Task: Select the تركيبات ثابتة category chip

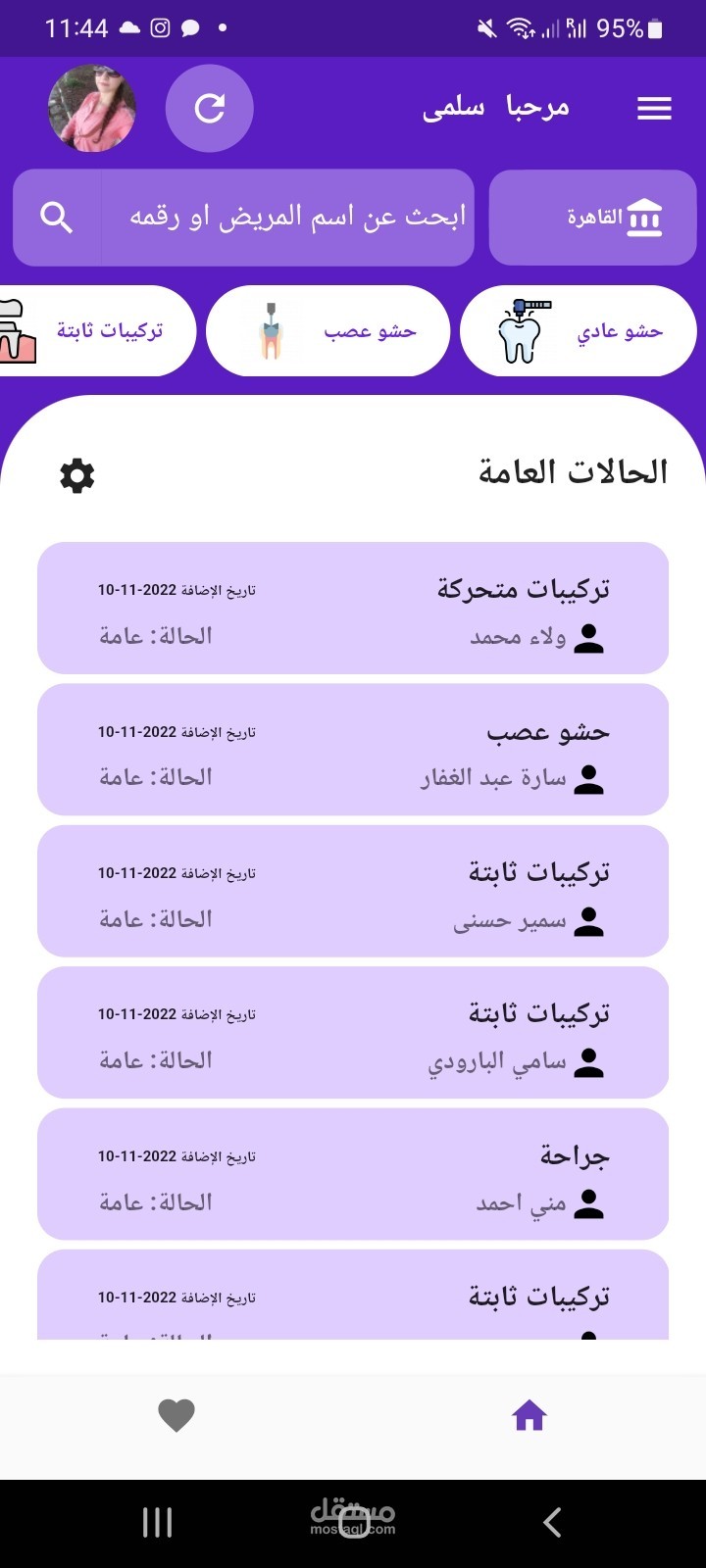Action: 98,331
